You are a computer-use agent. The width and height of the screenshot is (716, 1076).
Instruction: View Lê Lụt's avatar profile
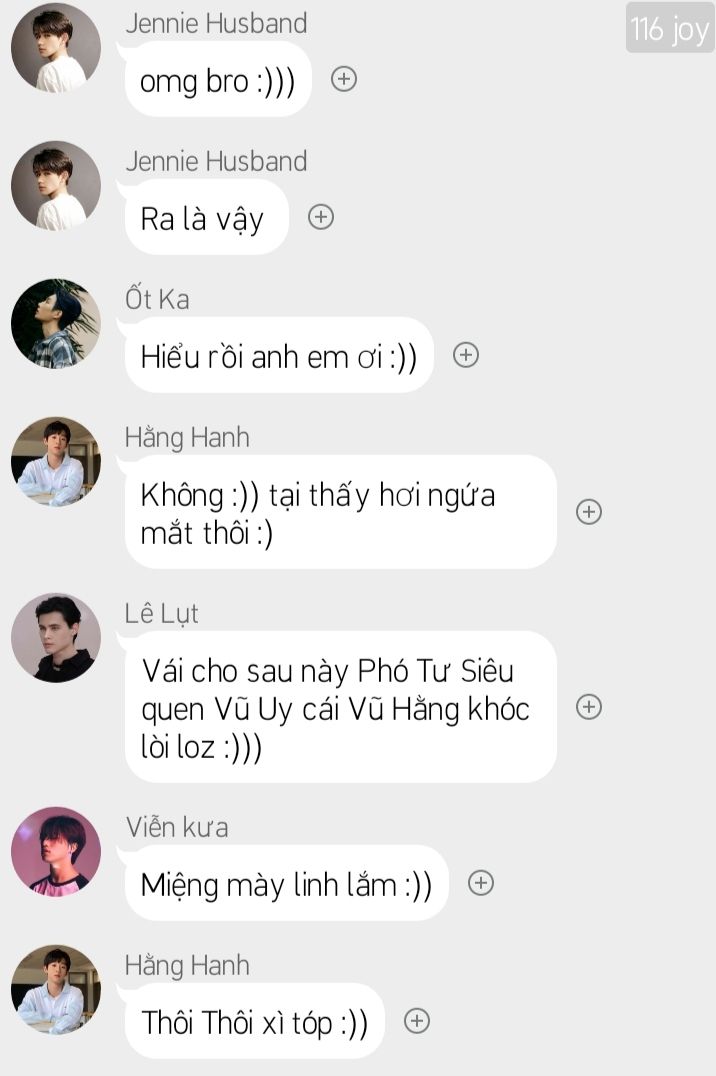pyautogui.click(x=56, y=639)
